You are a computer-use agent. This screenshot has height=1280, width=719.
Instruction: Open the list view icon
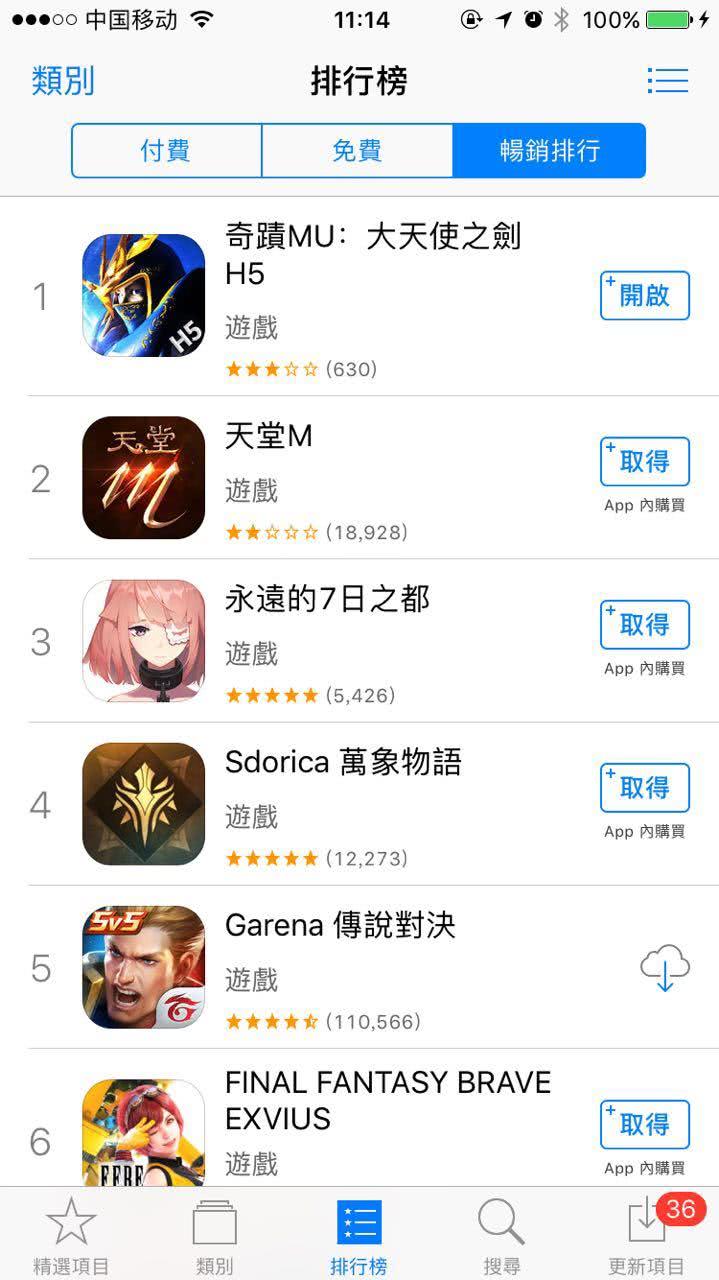click(x=667, y=81)
